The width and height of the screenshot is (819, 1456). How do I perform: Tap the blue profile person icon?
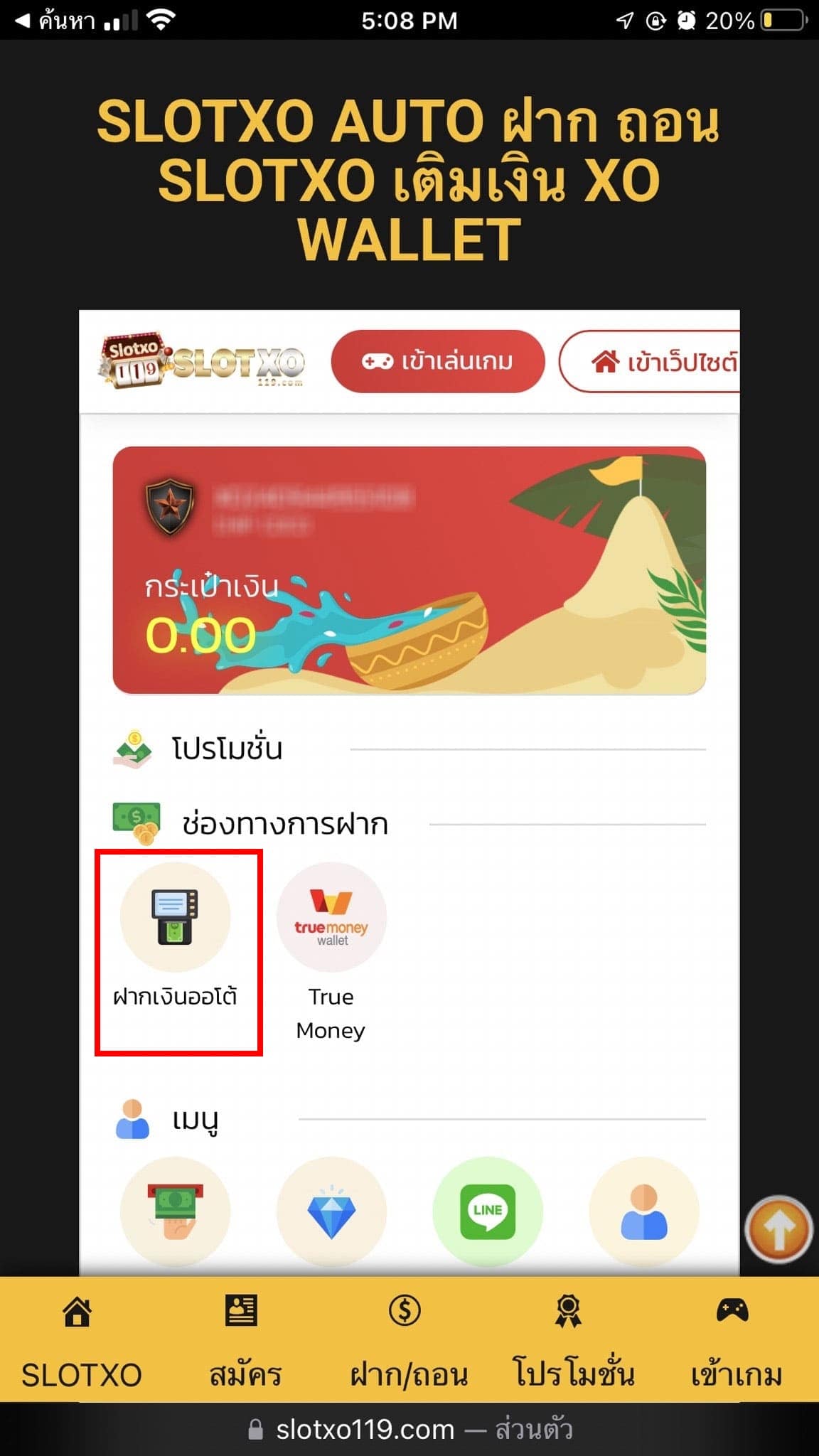(x=643, y=1213)
